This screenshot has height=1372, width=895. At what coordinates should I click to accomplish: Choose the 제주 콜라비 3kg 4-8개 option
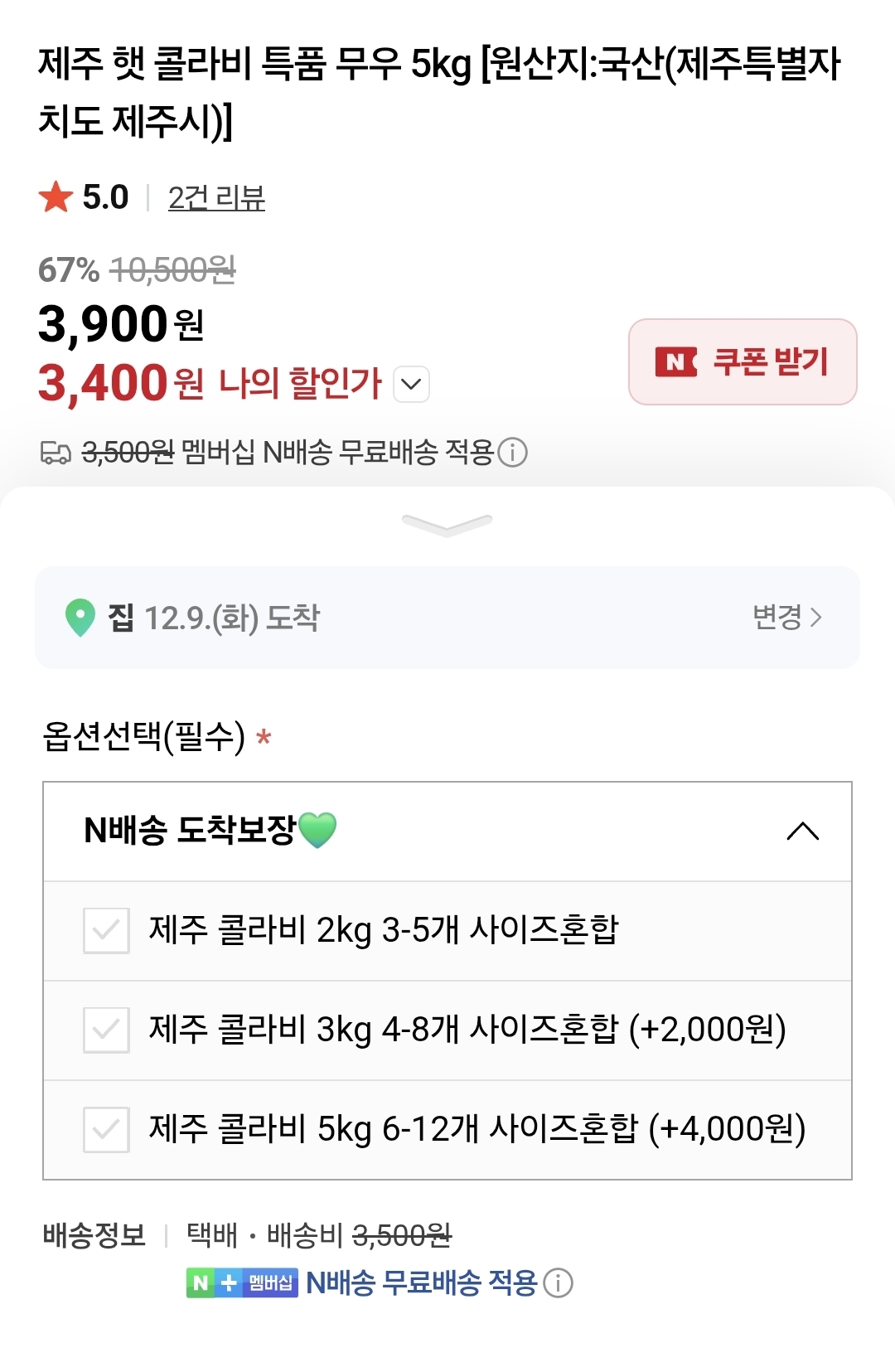[107, 1030]
